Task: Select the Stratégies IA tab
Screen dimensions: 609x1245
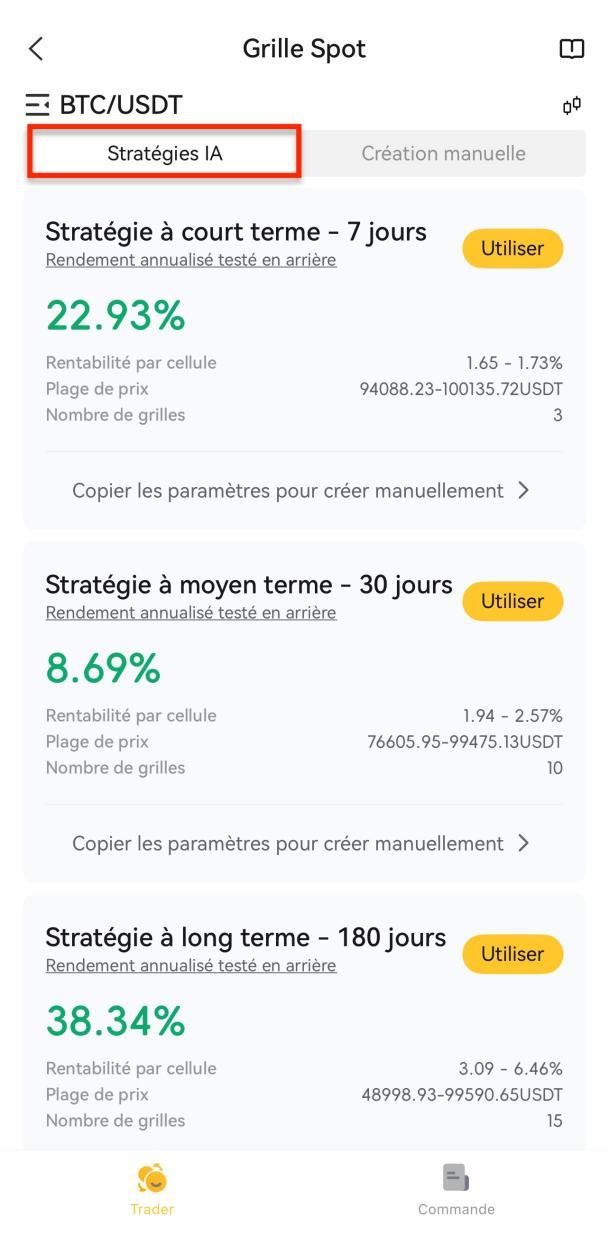Action: 165,153
